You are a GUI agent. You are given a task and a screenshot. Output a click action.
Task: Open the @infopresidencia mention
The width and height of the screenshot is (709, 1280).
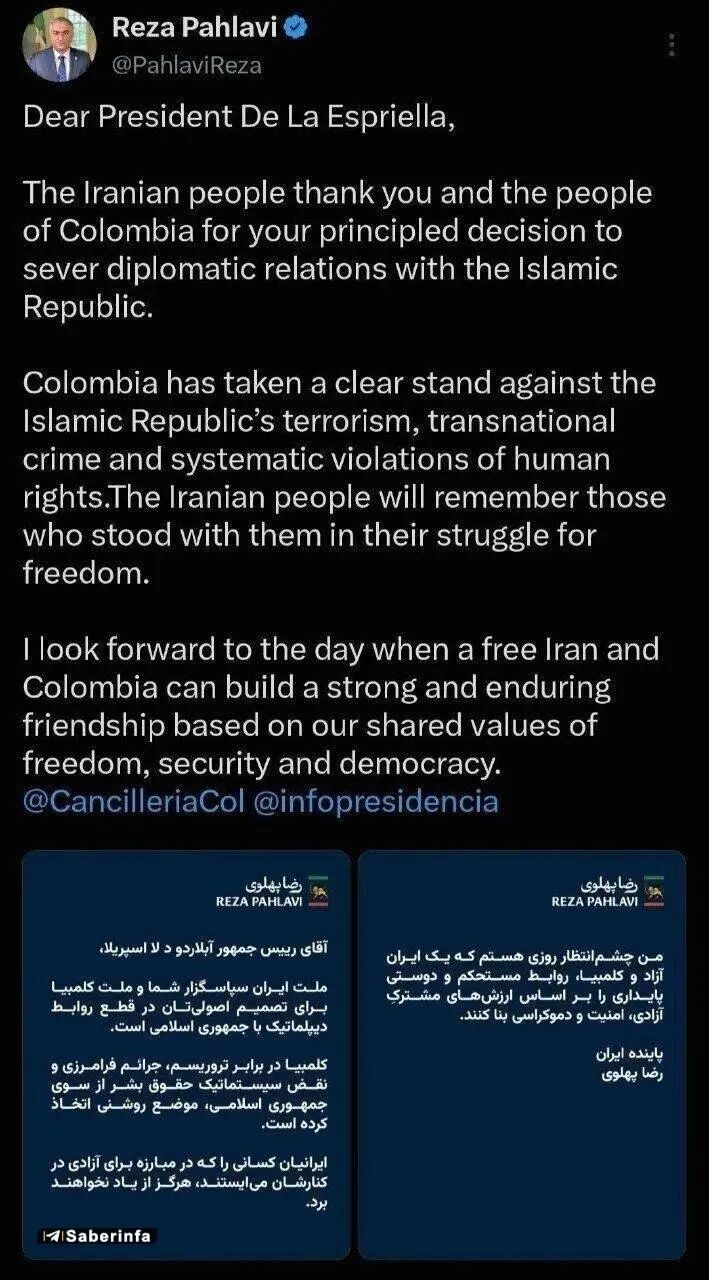[377, 801]
